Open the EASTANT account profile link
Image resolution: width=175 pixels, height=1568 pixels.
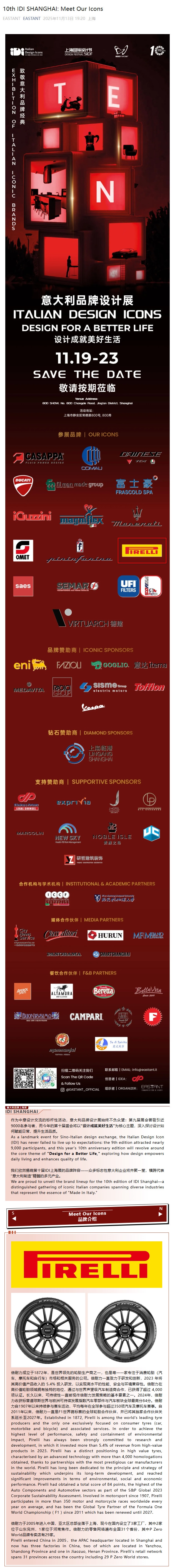(32, 18)
